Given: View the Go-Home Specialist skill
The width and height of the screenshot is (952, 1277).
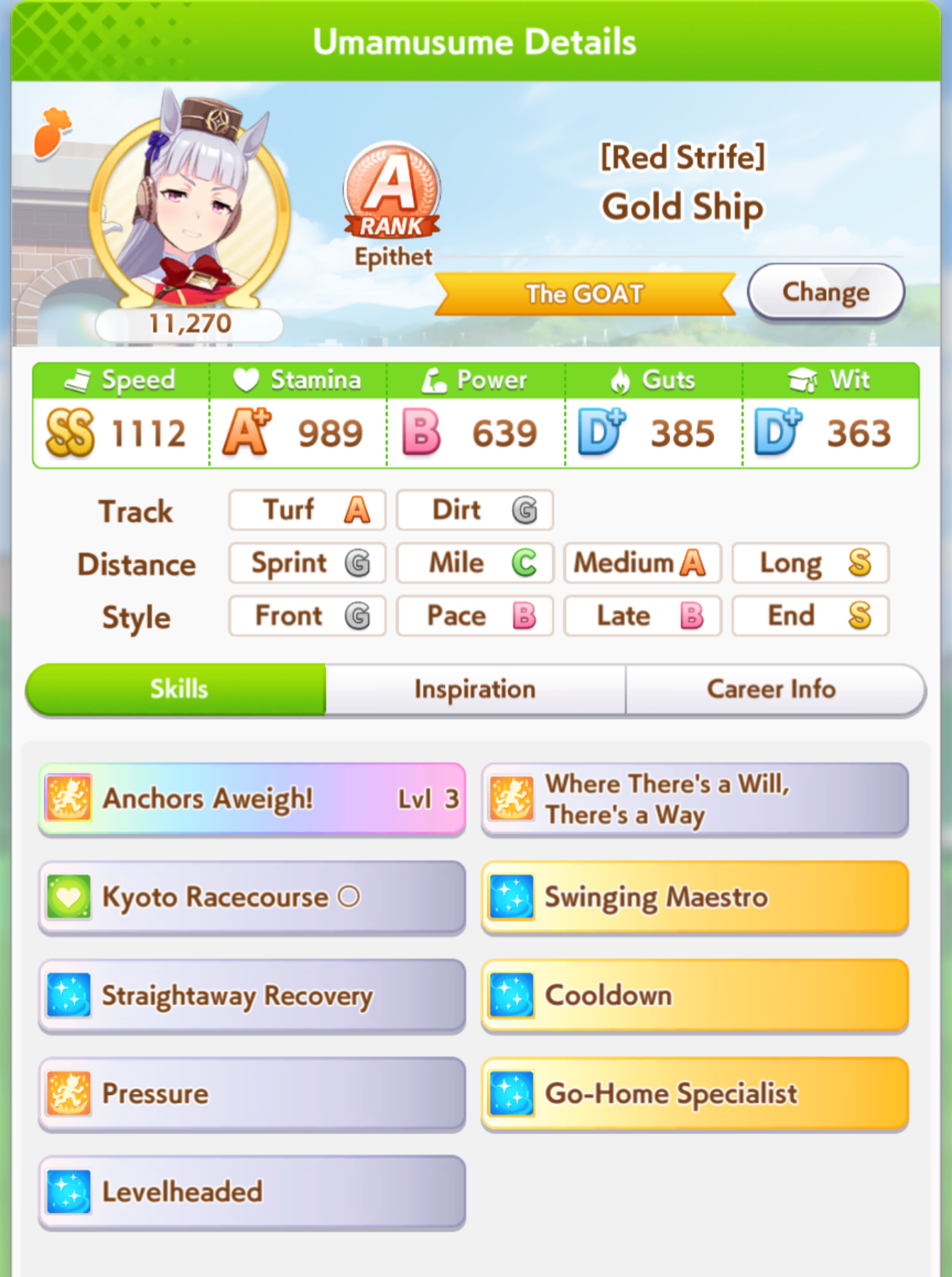Looking at the screenshot, I should click(x=694, y=1093).
